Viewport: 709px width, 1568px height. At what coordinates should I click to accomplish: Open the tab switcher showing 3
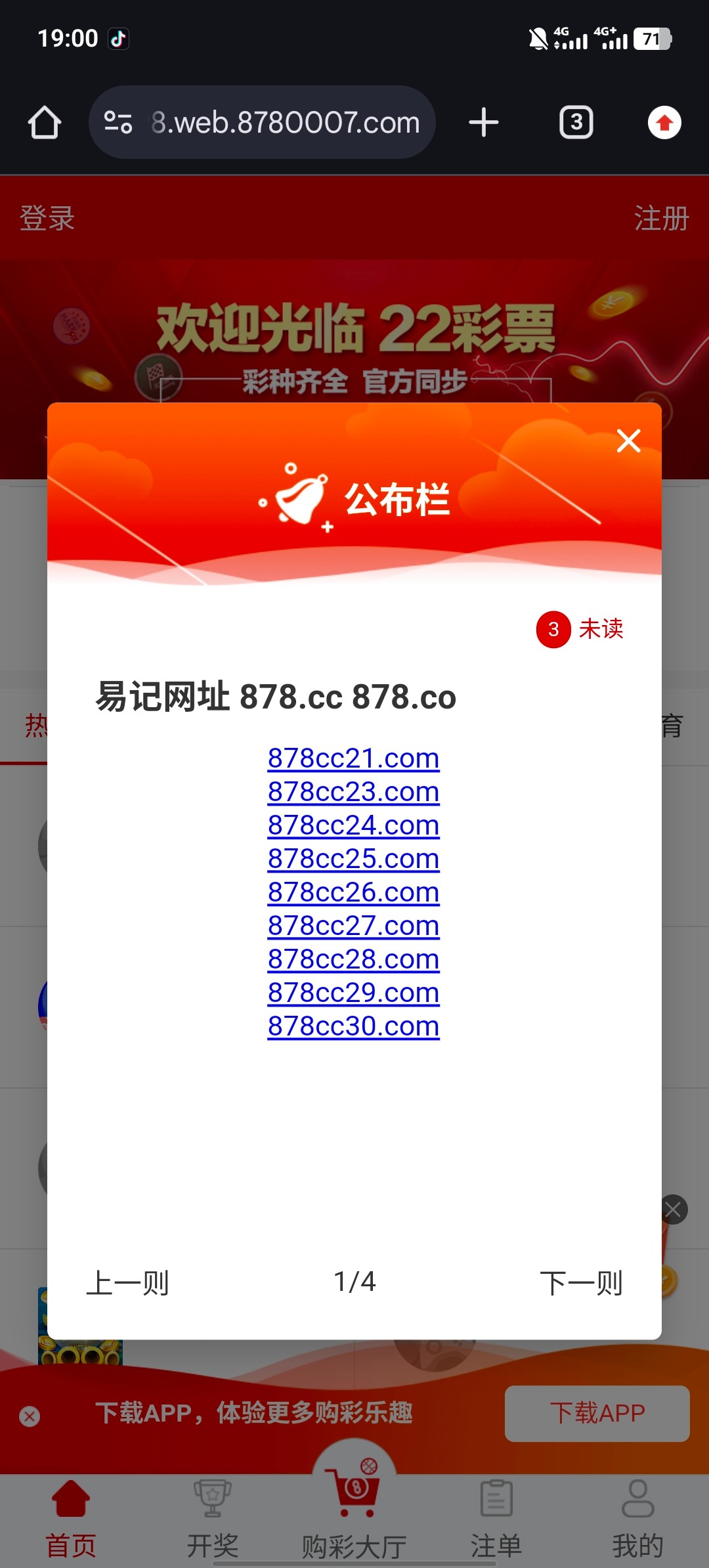pos(576,123)
